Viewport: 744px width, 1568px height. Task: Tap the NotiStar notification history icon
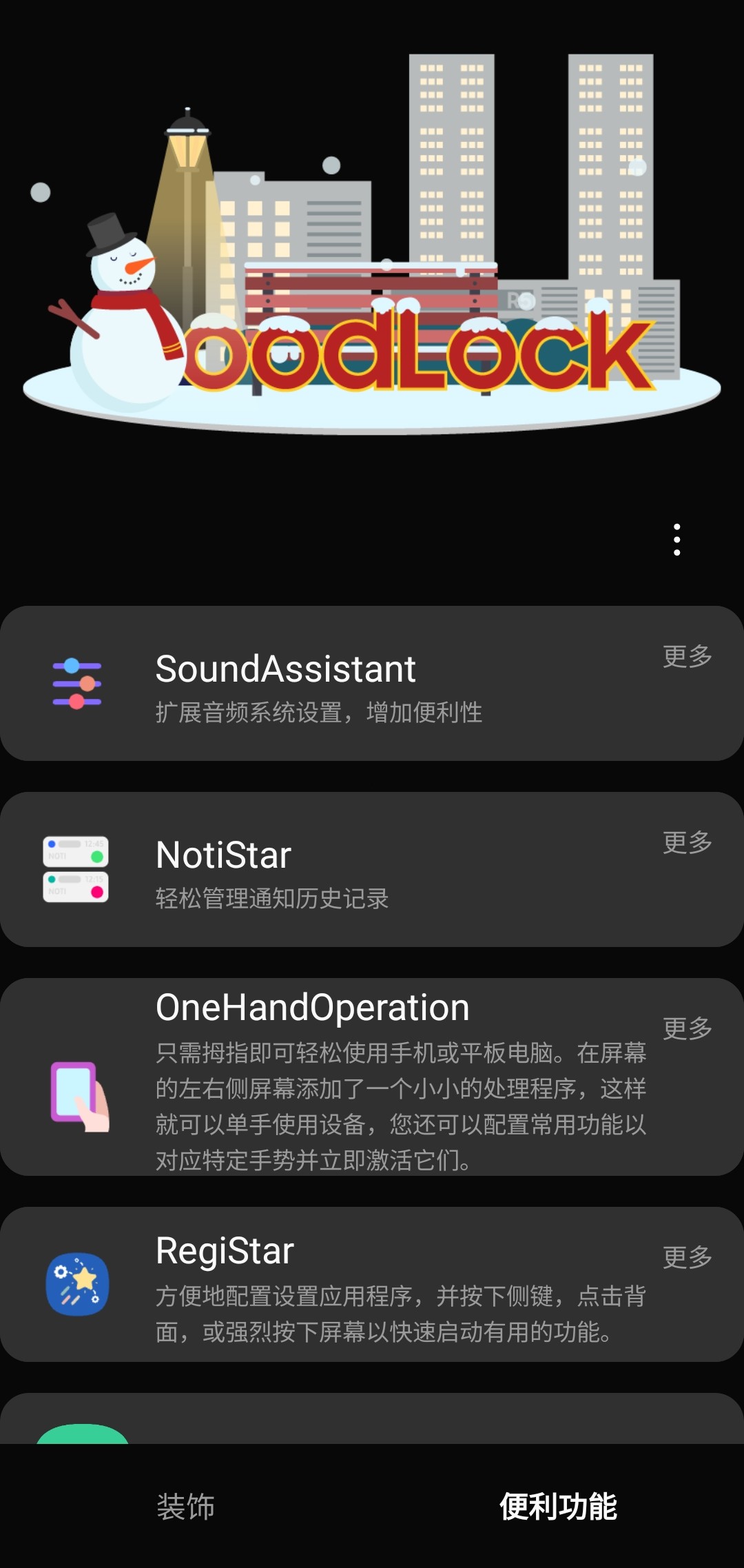tap(74, 868)
